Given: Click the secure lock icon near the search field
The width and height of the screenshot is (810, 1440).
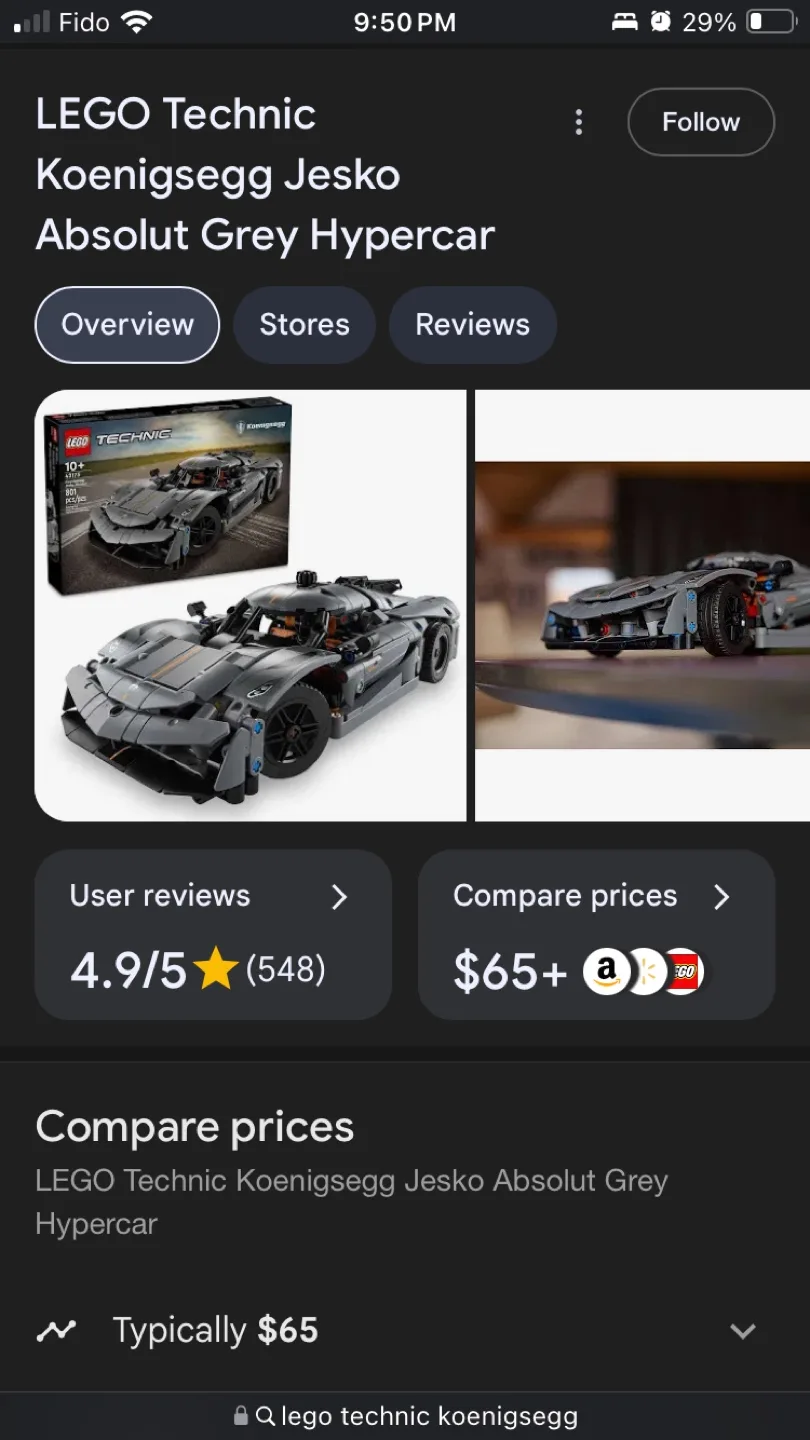Looking at the screenshot, I should click(x=241, y=1416).
